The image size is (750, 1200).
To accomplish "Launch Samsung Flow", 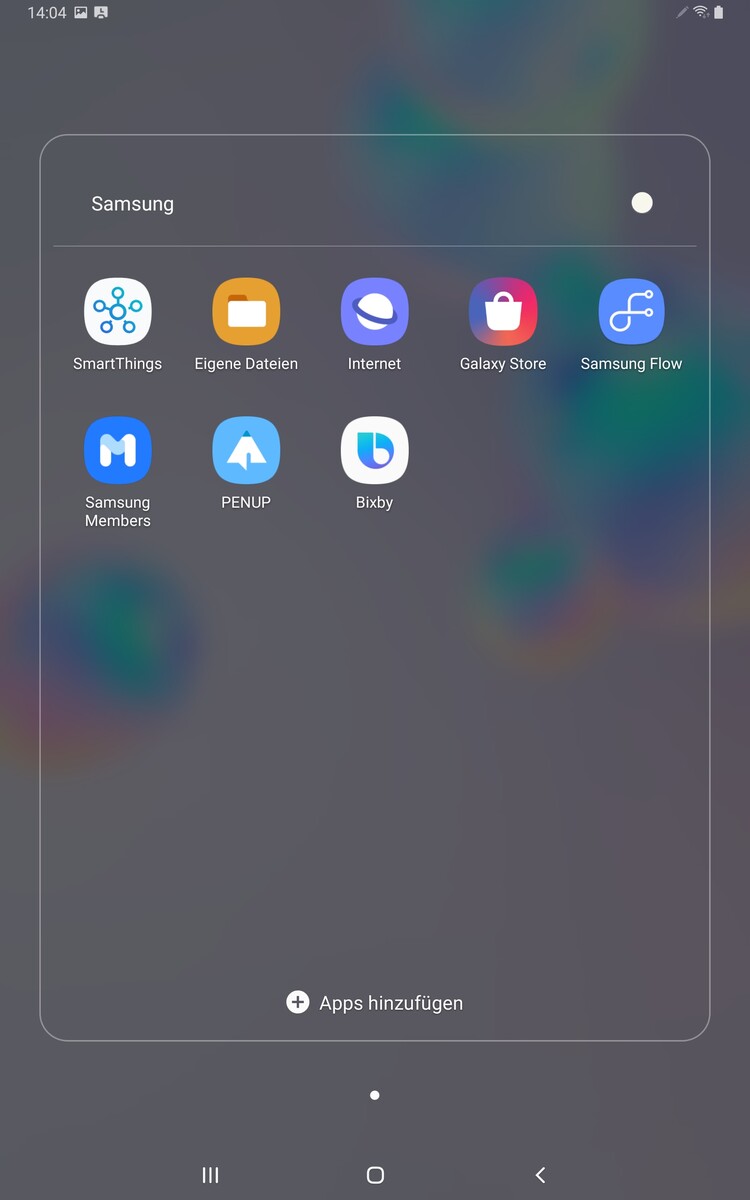I will tap(631, 312).
